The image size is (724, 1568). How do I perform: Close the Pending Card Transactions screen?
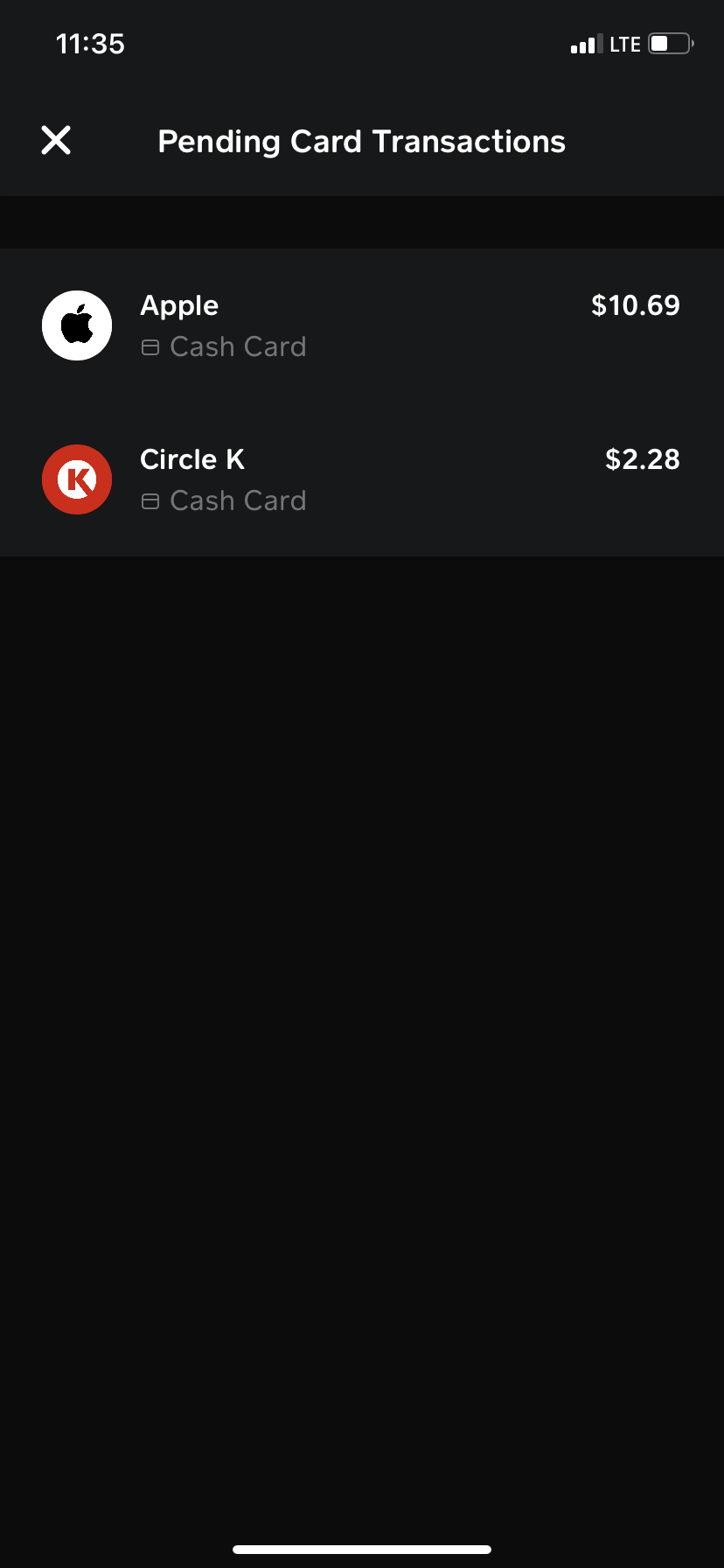[x=56, y=140]
